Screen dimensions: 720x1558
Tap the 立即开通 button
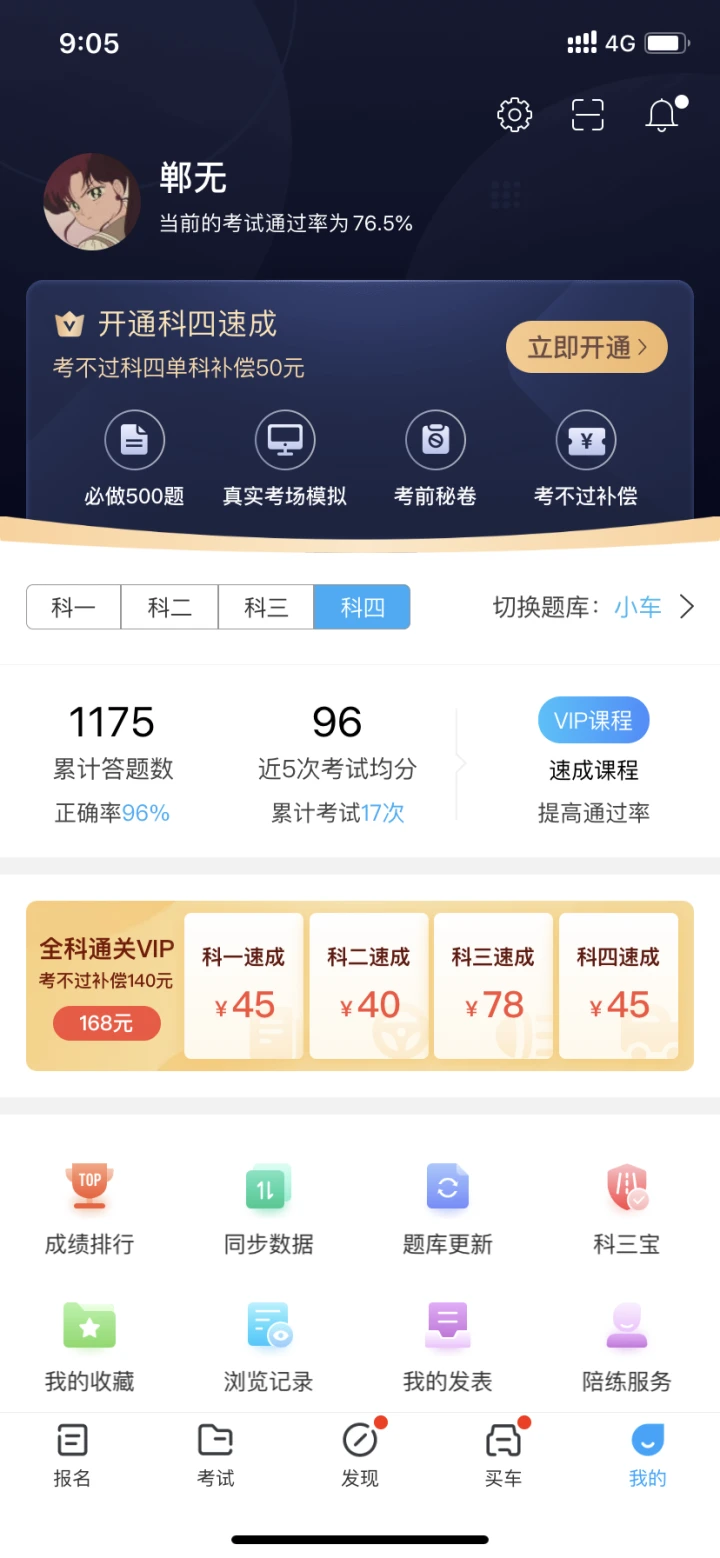click(587, 347)
